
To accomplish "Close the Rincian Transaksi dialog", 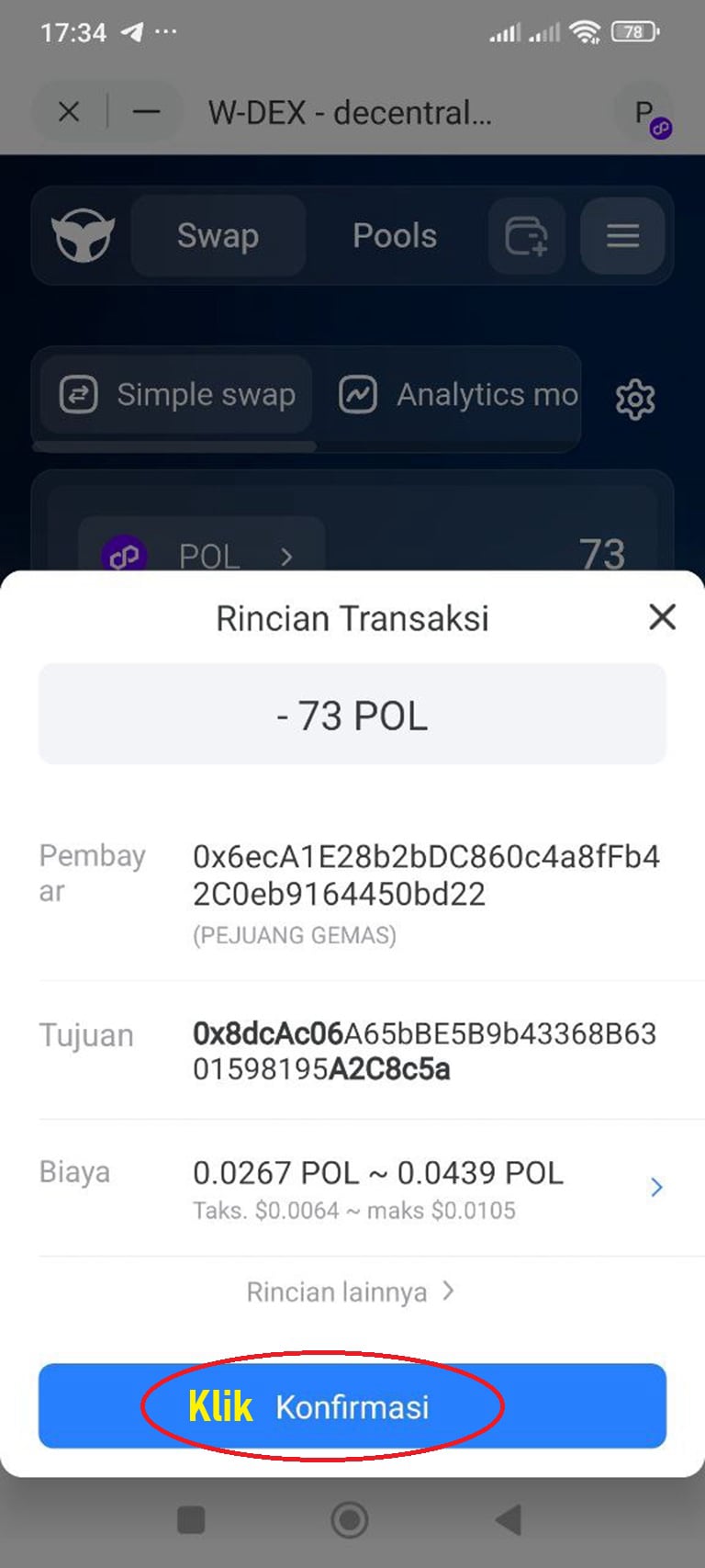I will (662, 617).
